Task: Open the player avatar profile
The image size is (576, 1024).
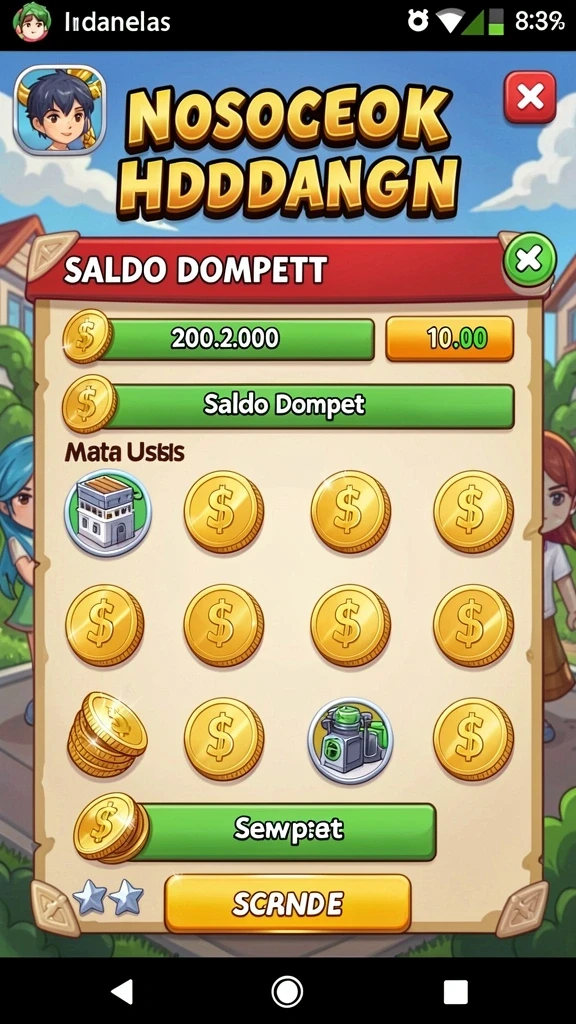Action: (x=60, y=110)
